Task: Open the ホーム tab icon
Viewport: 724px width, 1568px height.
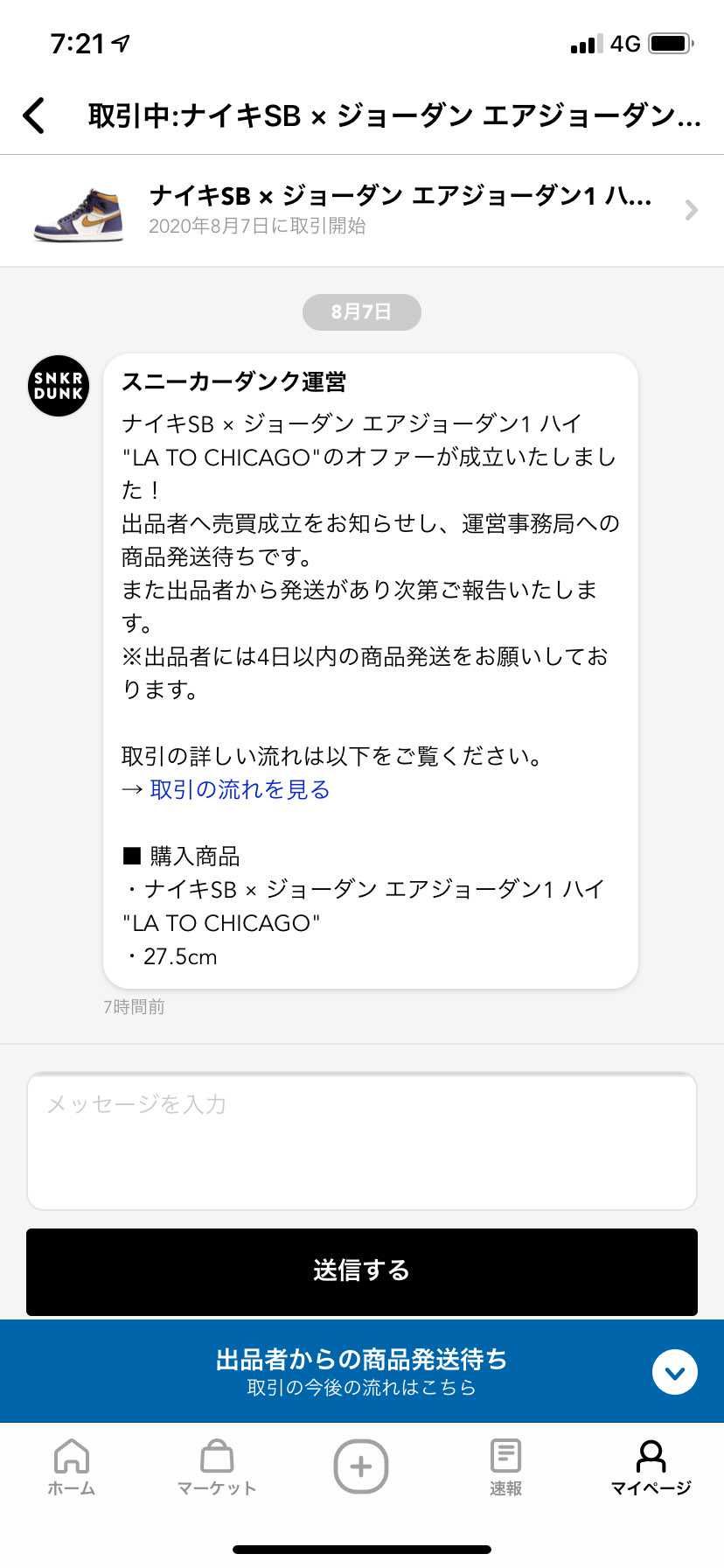Action: pyautogui.click(x=72, y=1459)
